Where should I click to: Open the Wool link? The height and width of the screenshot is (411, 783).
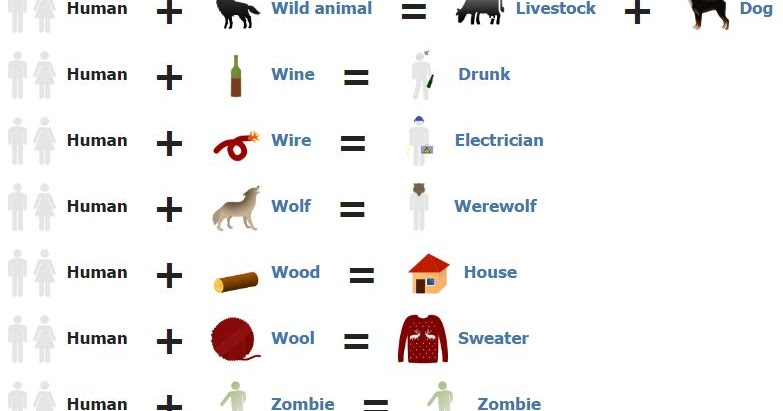tap(293, 338)
